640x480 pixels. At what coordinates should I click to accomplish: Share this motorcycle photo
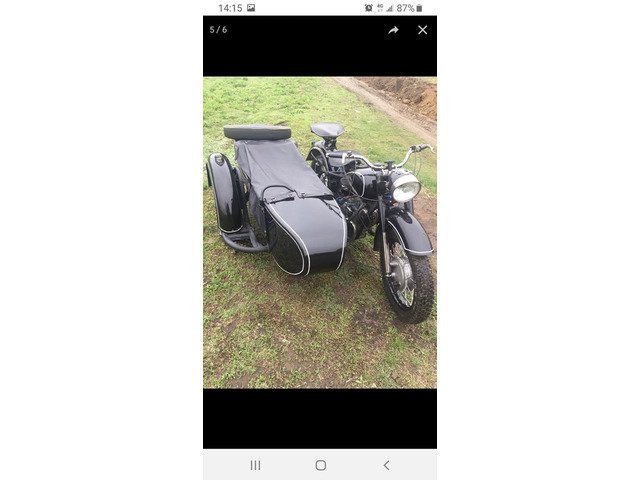pyautogui.click(x=393, y=30)
